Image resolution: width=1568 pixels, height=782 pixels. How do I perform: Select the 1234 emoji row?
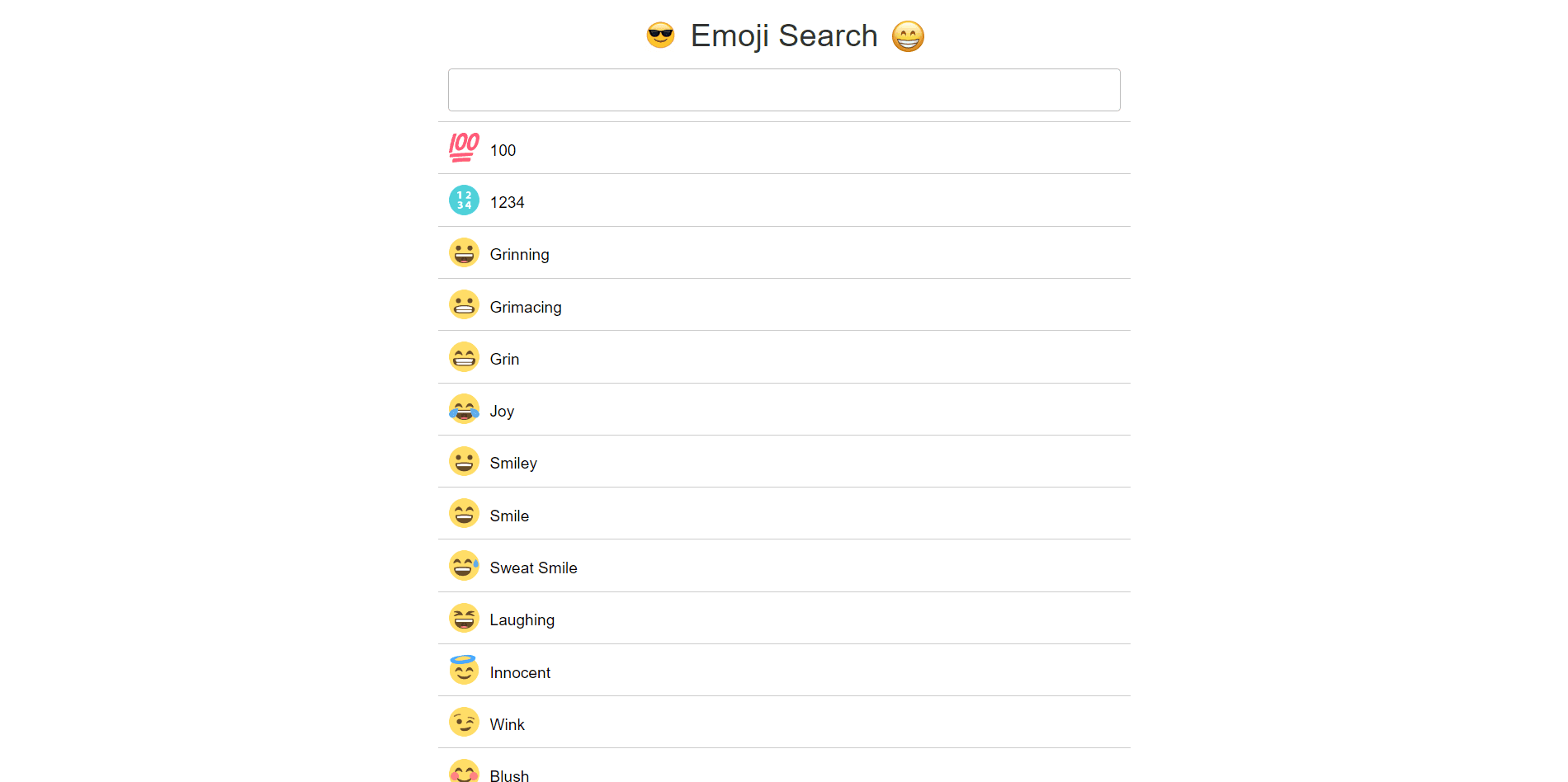(783, 201)
